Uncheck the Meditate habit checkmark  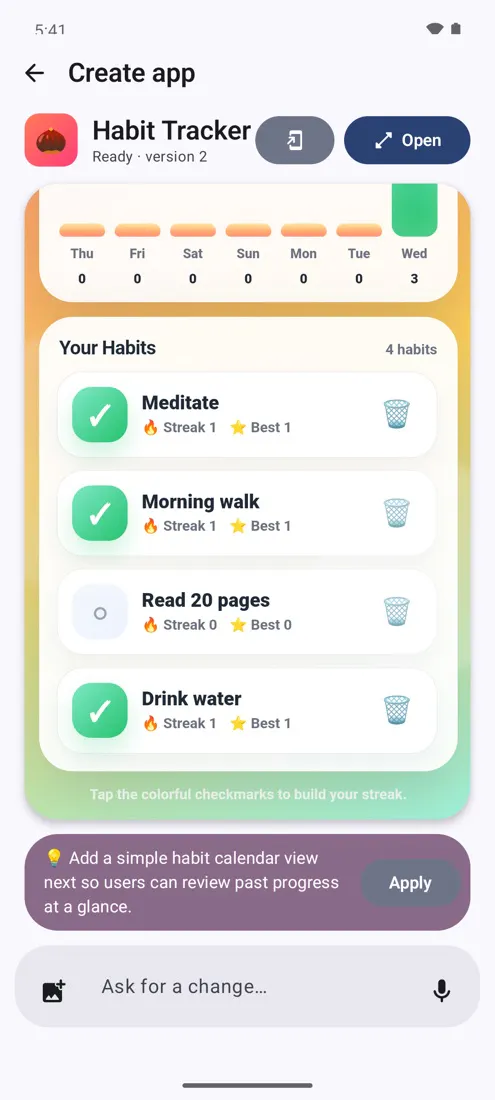coord(100,415)
